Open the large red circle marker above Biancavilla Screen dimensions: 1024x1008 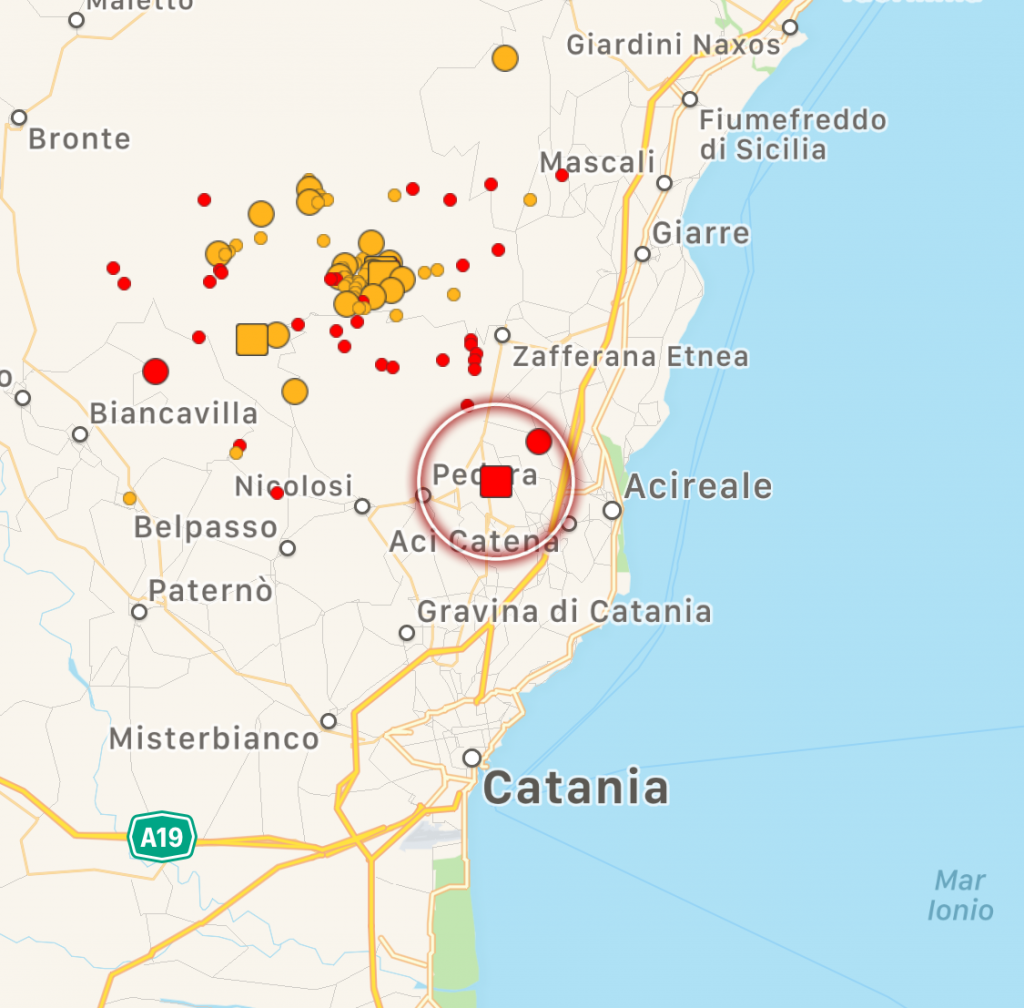click(x=155, y=372)
